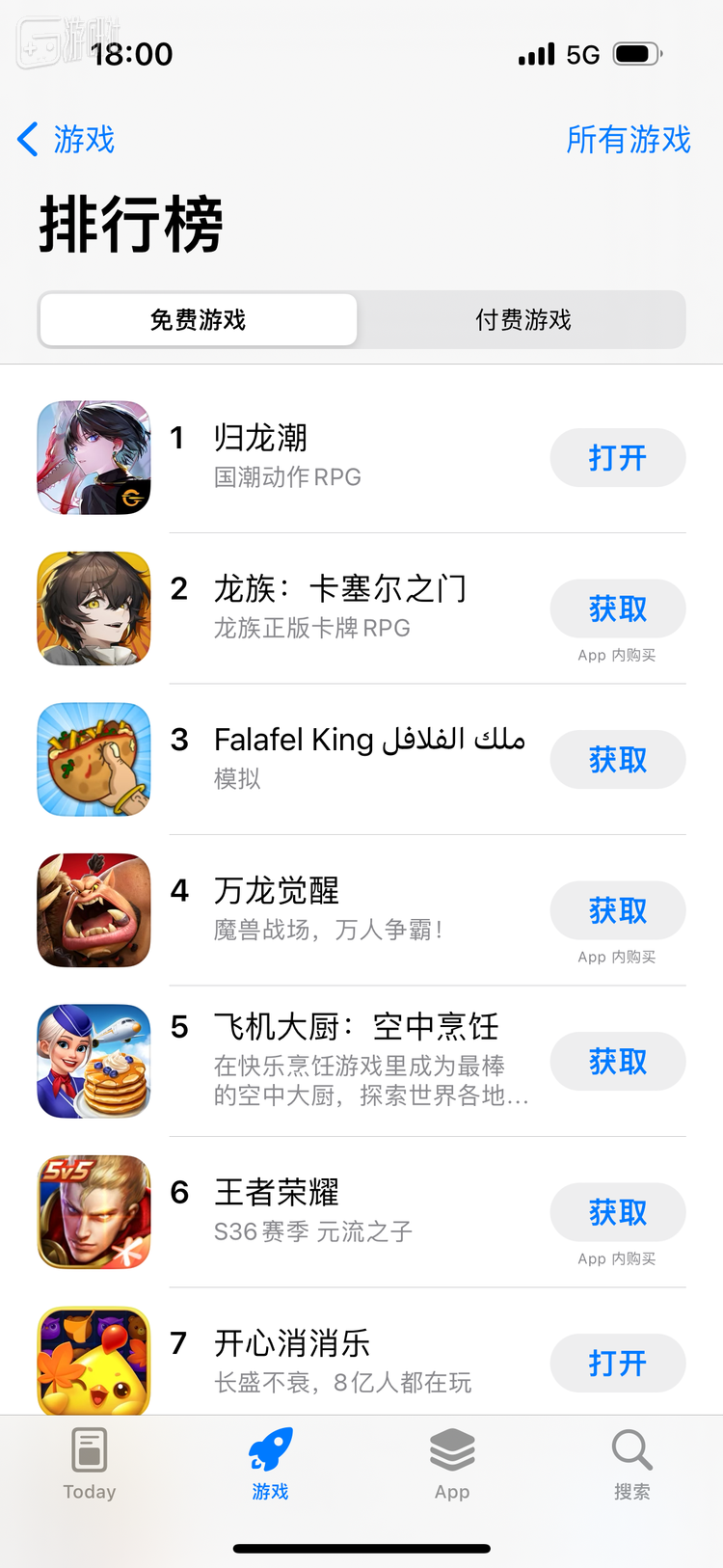
Task: Select 游戏 bottom tab
Action: pyautogui.click(x=270, y=1464)
